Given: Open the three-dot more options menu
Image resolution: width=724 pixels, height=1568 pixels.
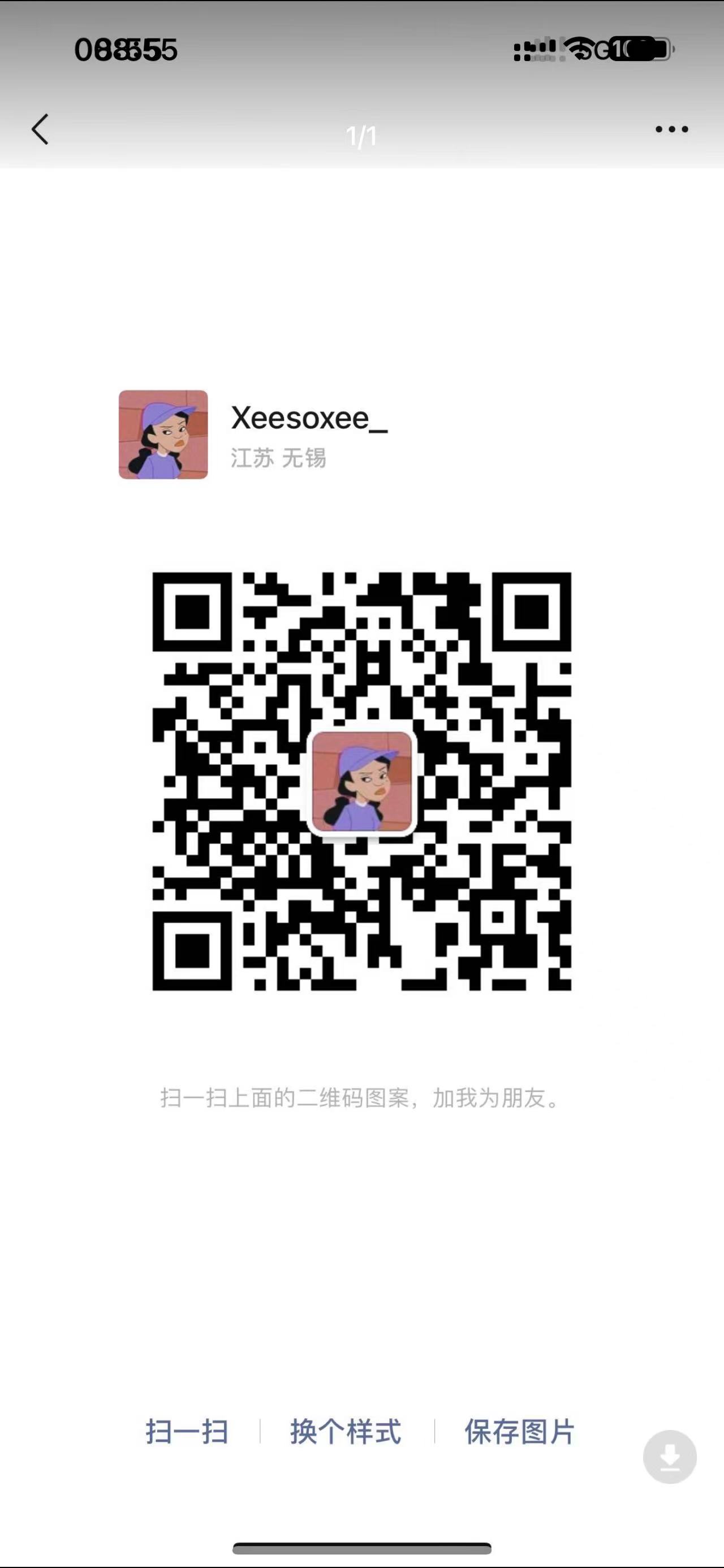Looking at the screenshot, I should coord(671,129).
